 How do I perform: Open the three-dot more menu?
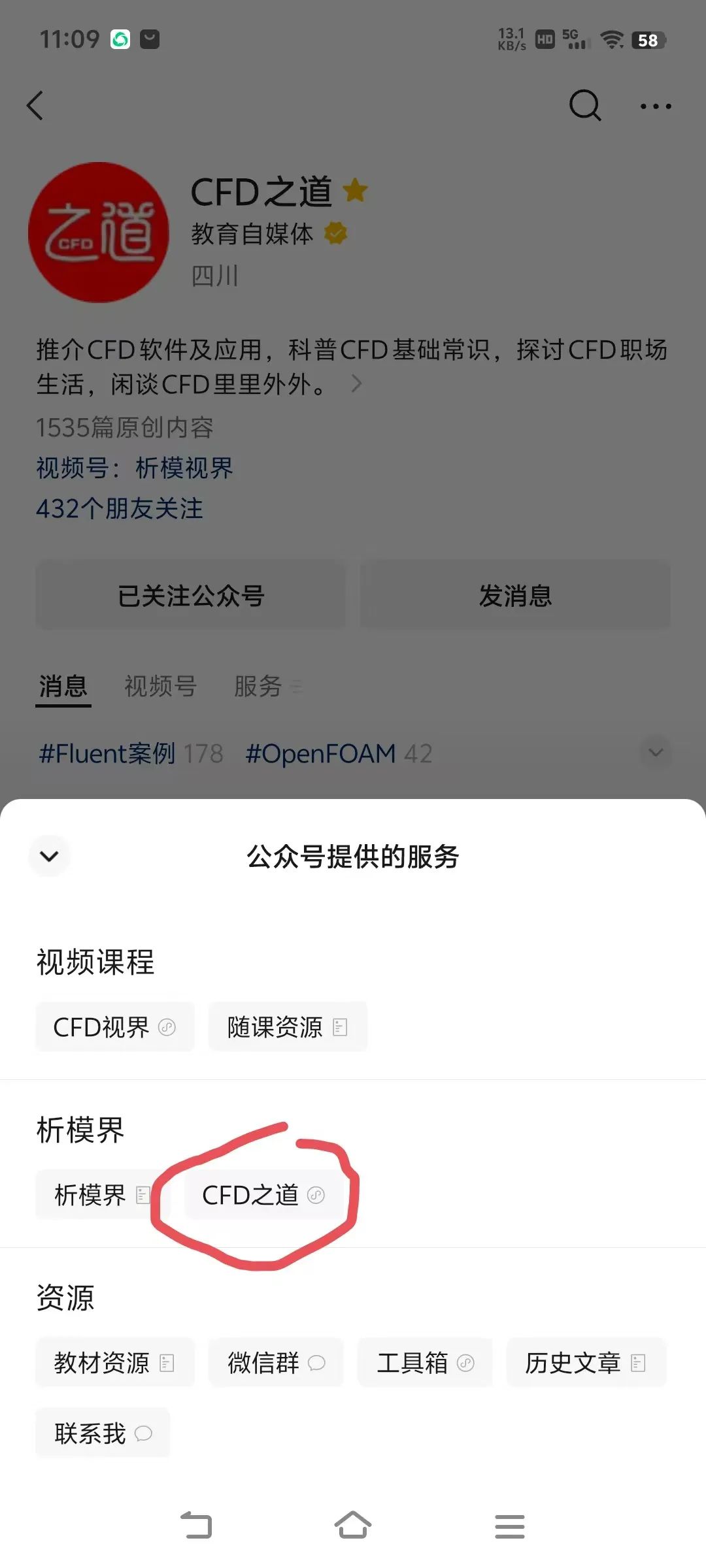point(655,105)
